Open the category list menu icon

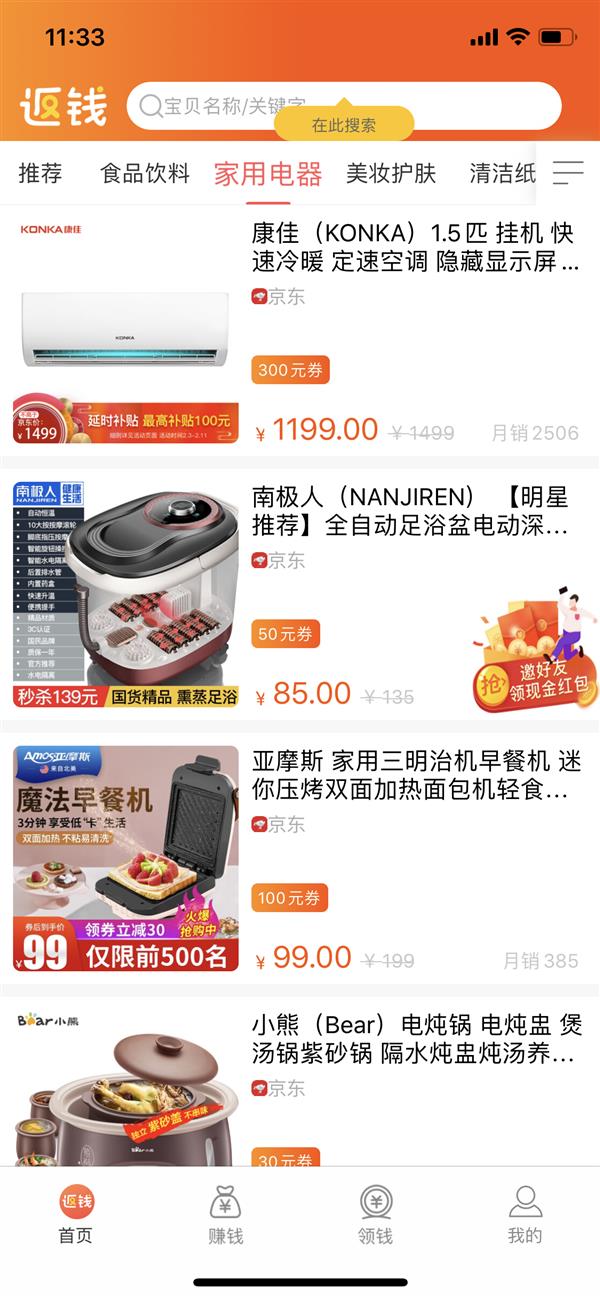568,173
